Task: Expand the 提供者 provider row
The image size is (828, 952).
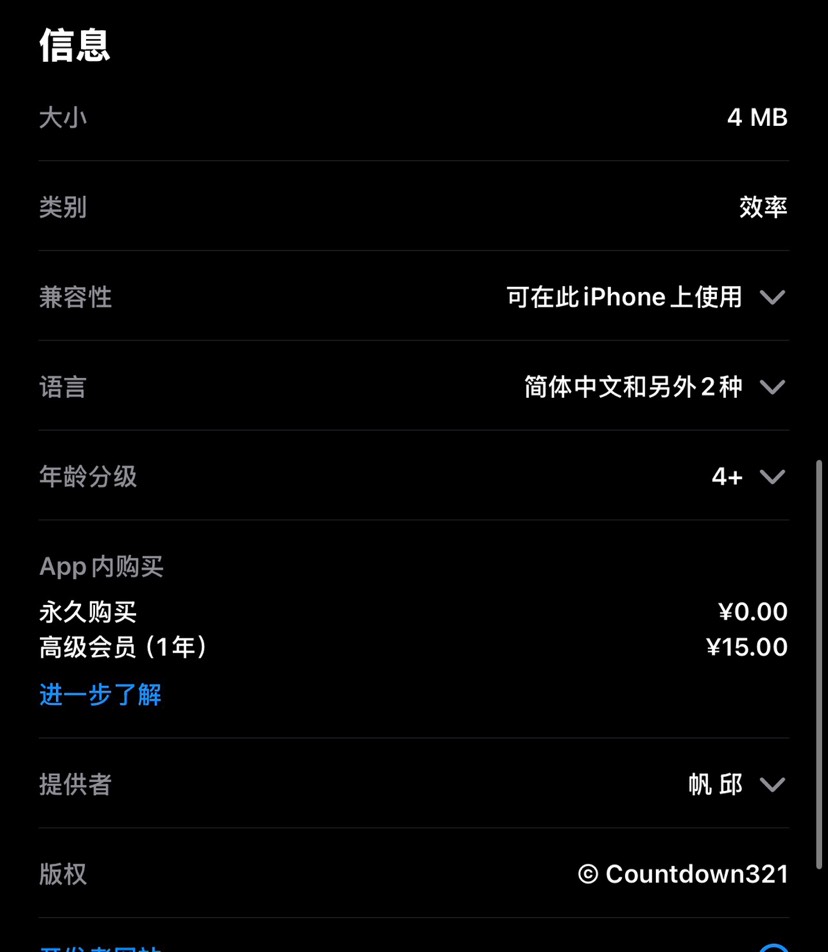Action: coord(772,785)
